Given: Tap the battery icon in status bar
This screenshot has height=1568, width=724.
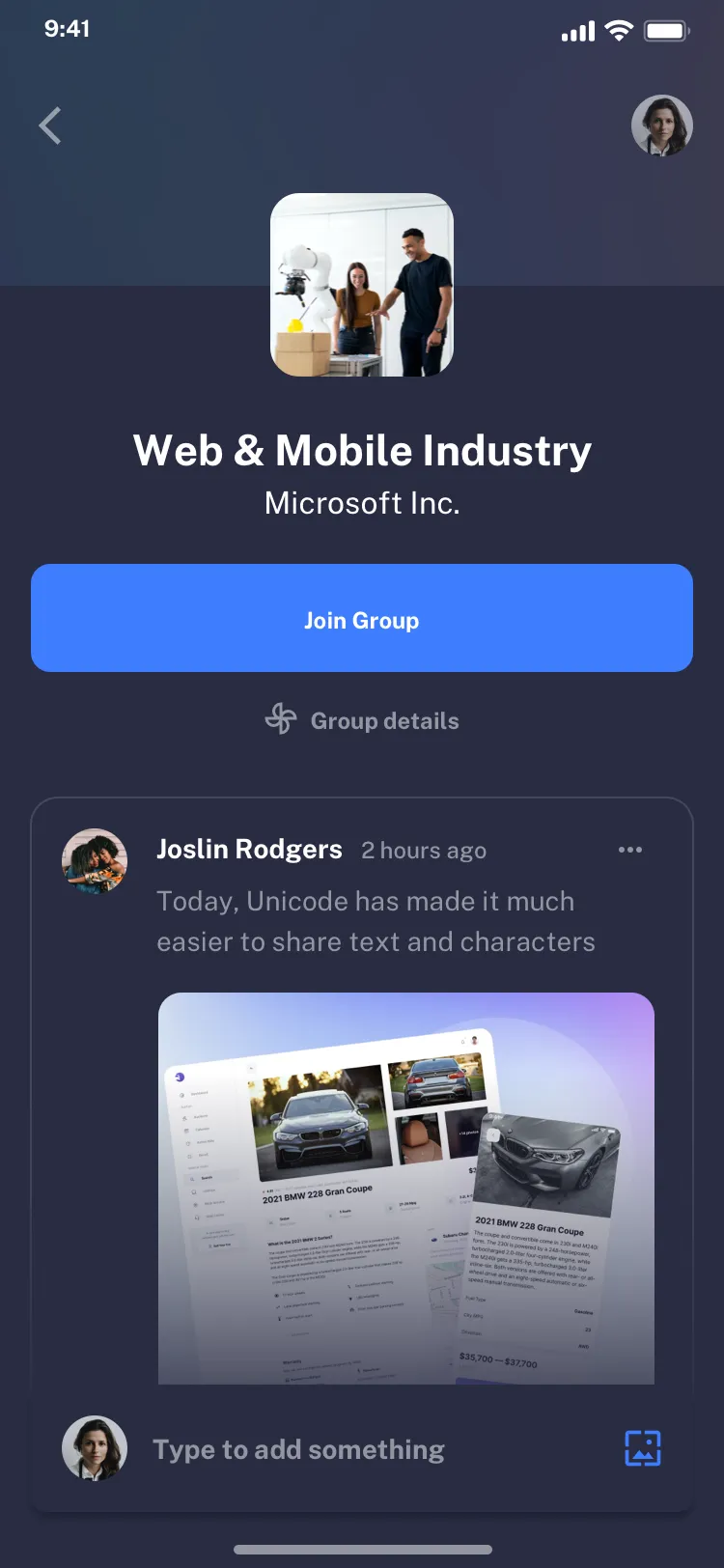Looking at the screenshot, I should (x=668, y=31).
